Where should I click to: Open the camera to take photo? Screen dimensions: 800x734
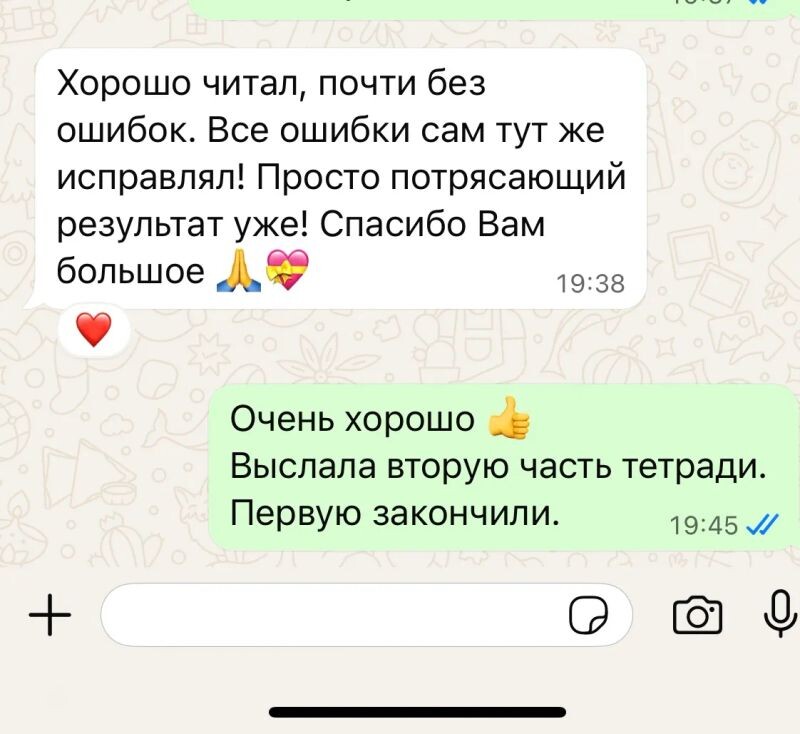[x=698, y=614]
